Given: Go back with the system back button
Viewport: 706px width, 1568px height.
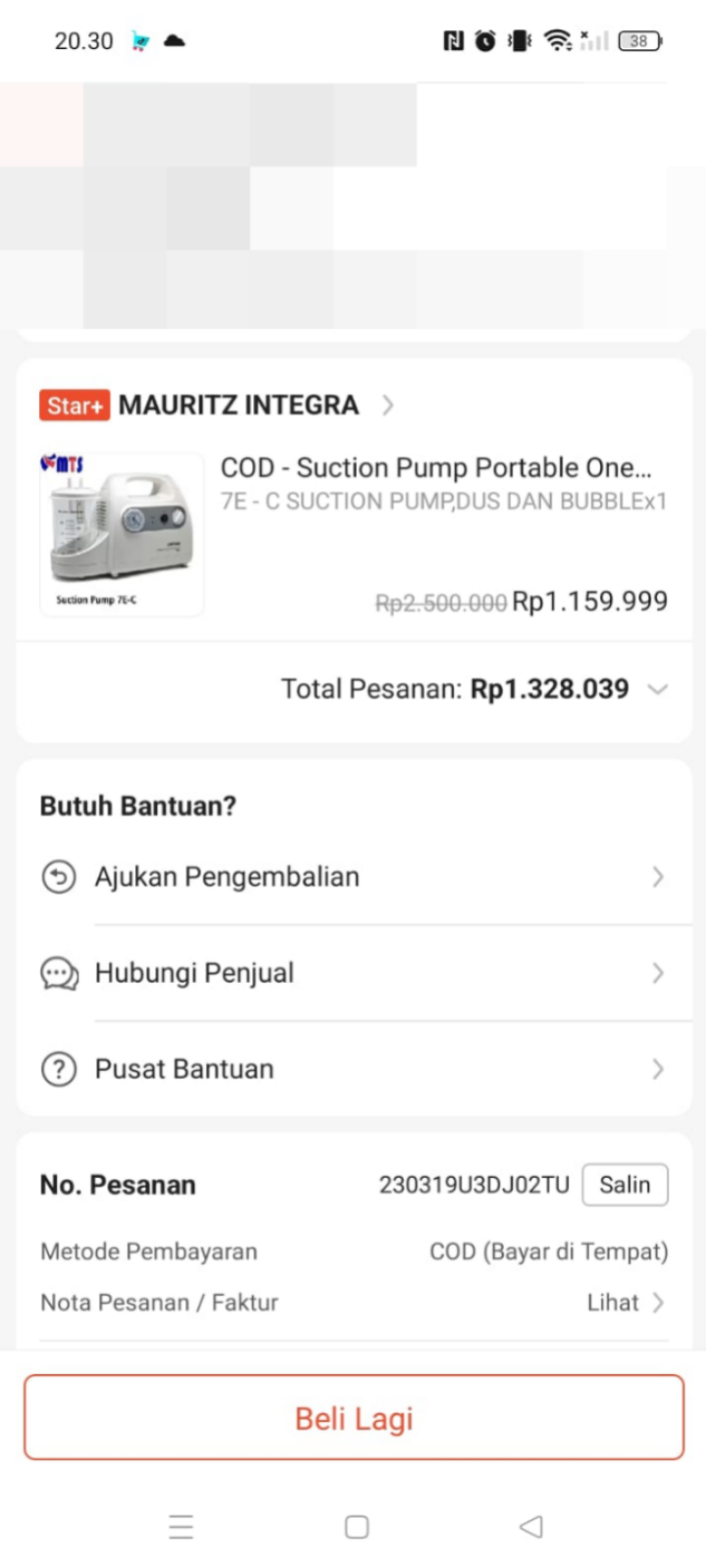Looking at the screenshot, I should click(x=530, y=1526).
